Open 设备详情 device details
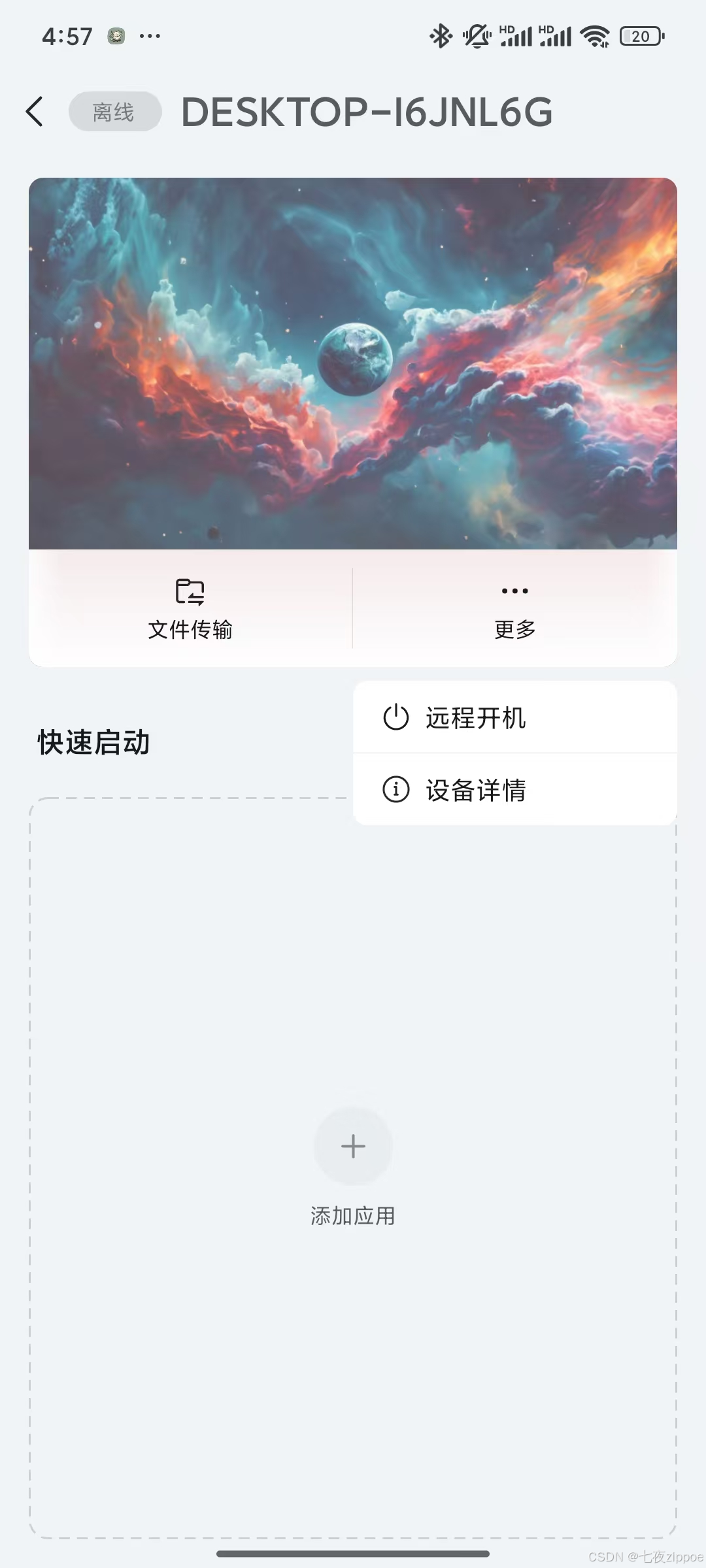 coord(515,789)
